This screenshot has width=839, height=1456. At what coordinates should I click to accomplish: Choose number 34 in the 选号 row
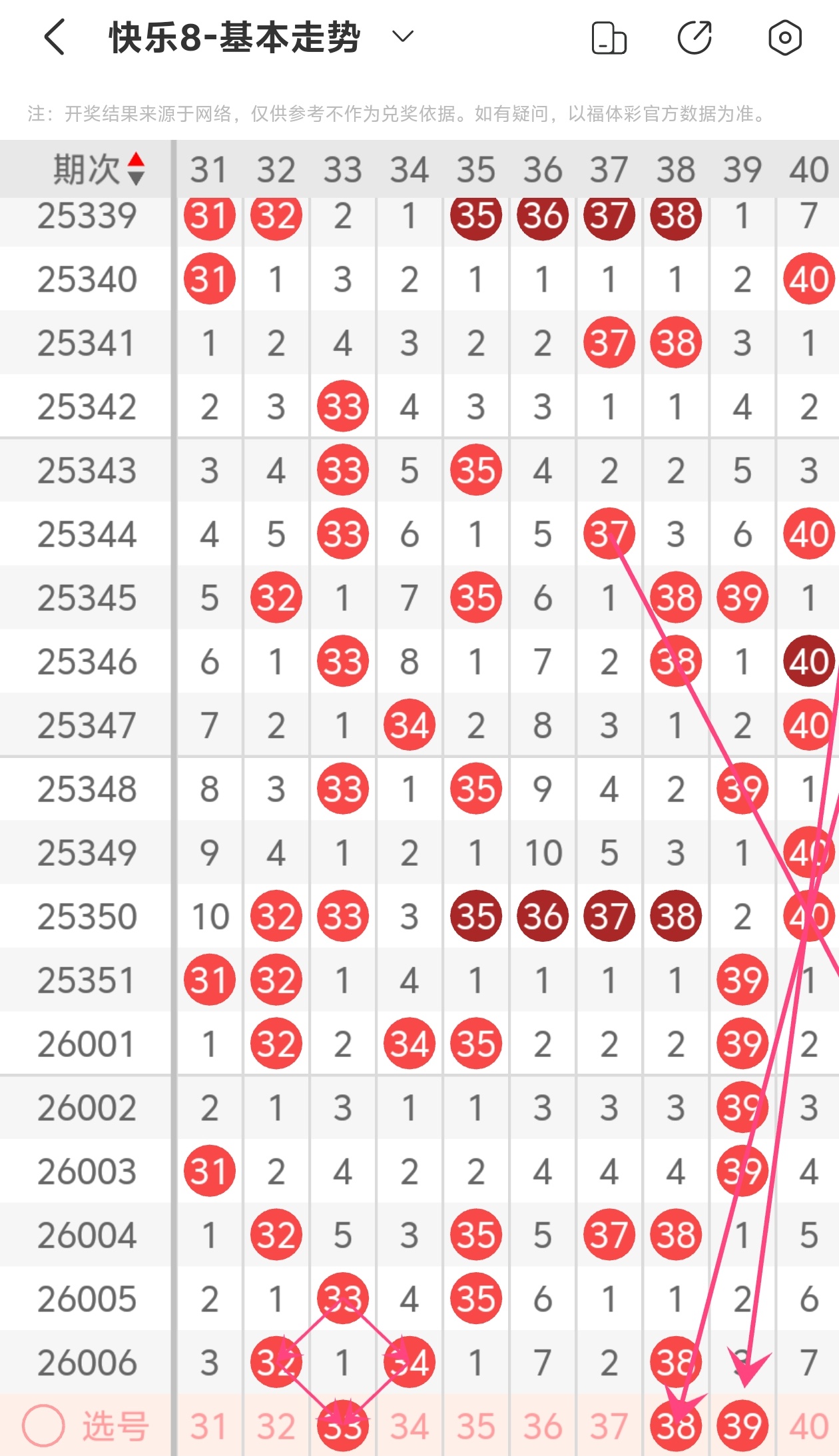coord(409,1426)
